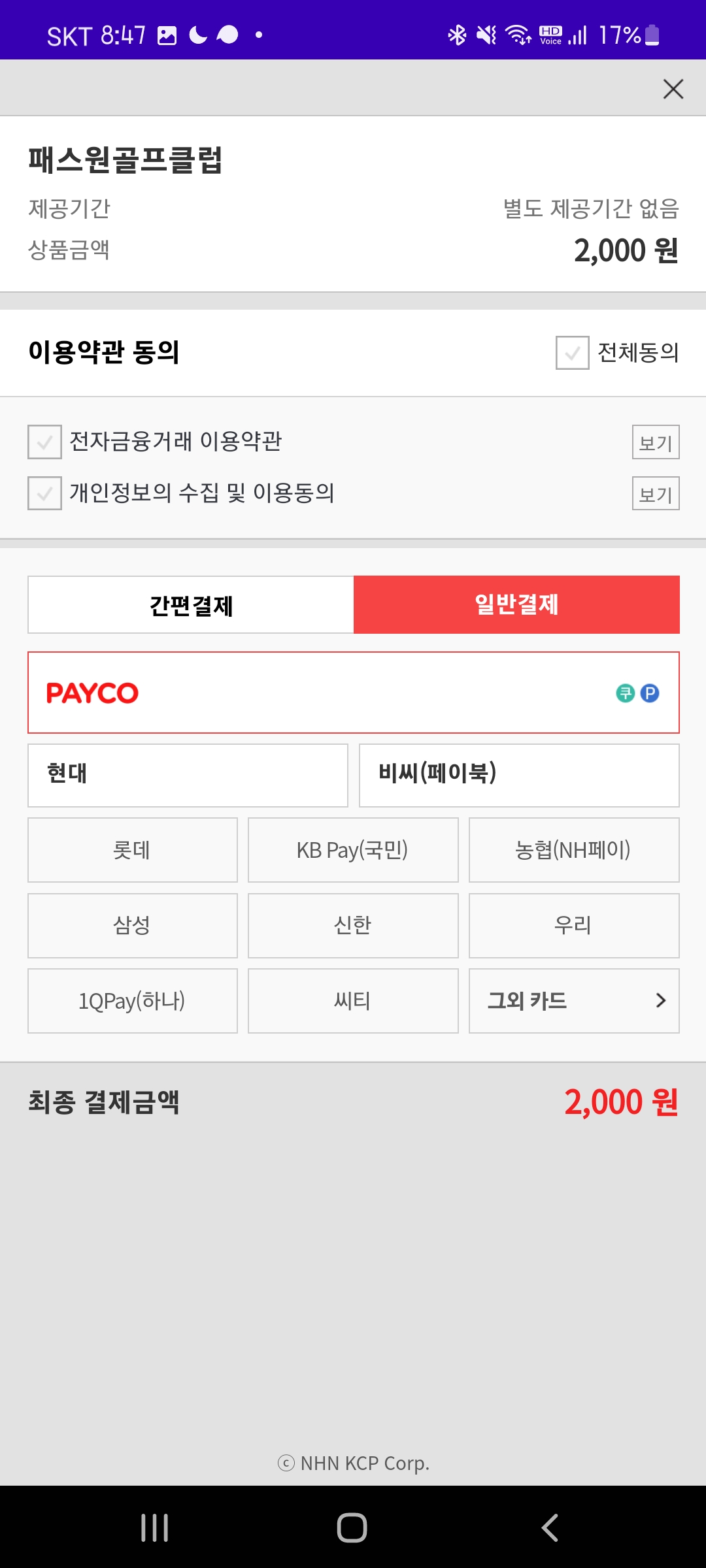This screenshot has height=1568, width=706.
Task: Switch to the 간편결제 tab
Action: point(191,605)
